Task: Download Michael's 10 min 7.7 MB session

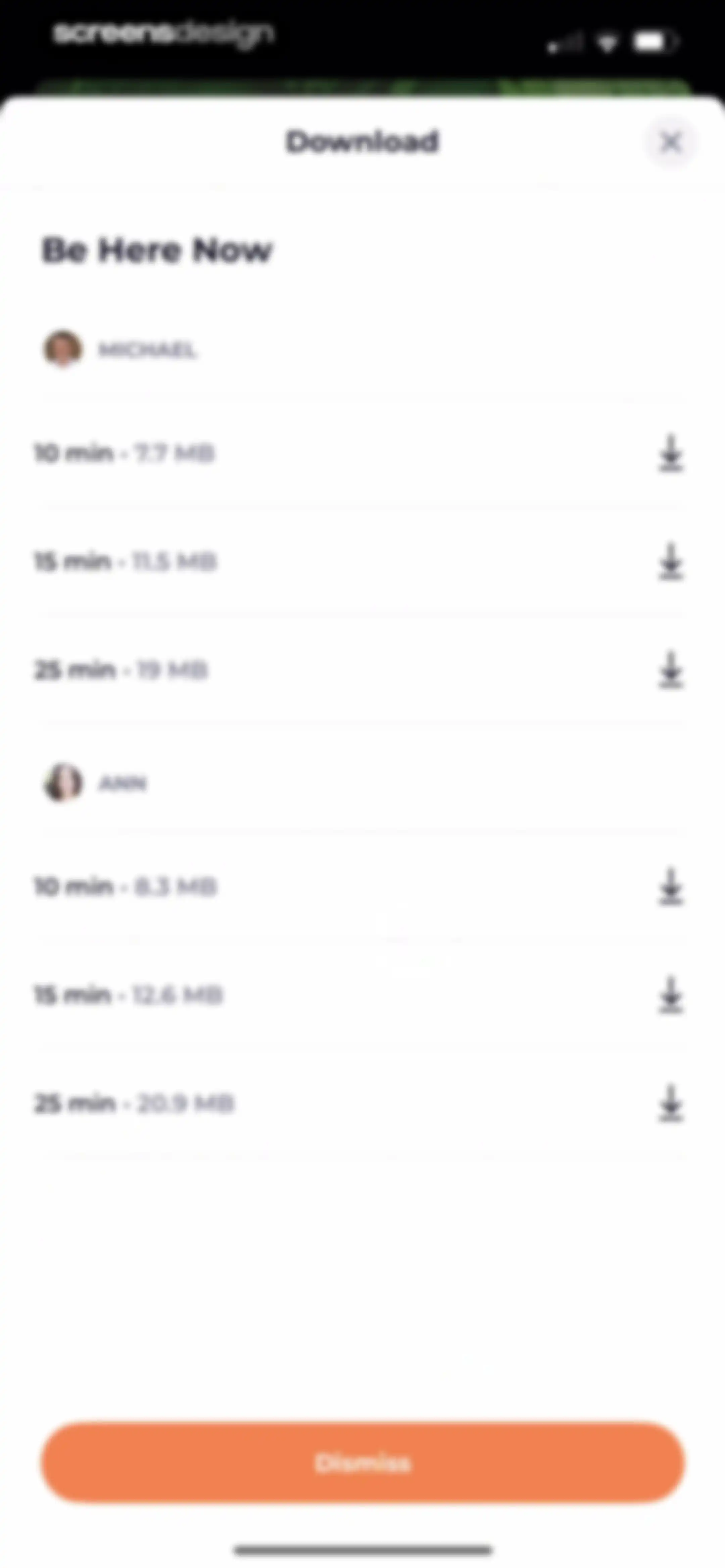Action: (671, 453)
